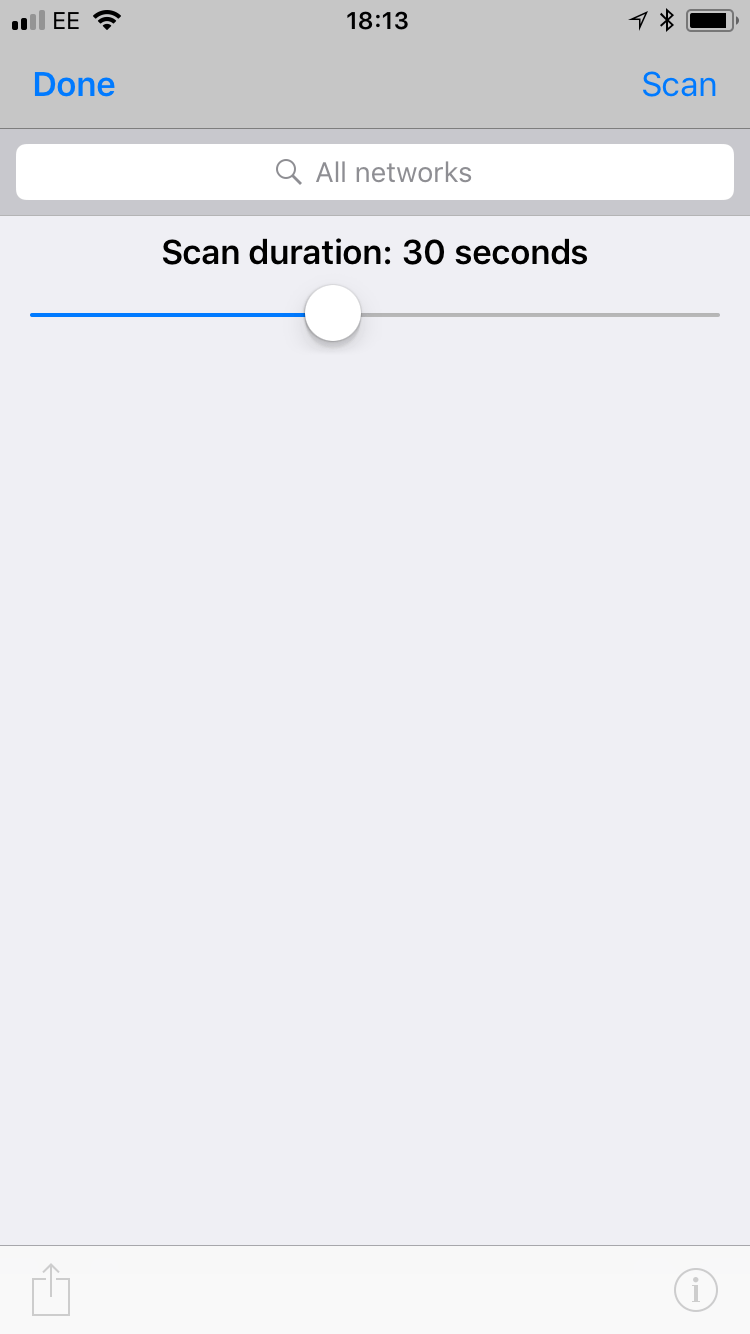750x1334 pixels.
Task: Tap the scan duration slider handle
Action: (333, 313)
